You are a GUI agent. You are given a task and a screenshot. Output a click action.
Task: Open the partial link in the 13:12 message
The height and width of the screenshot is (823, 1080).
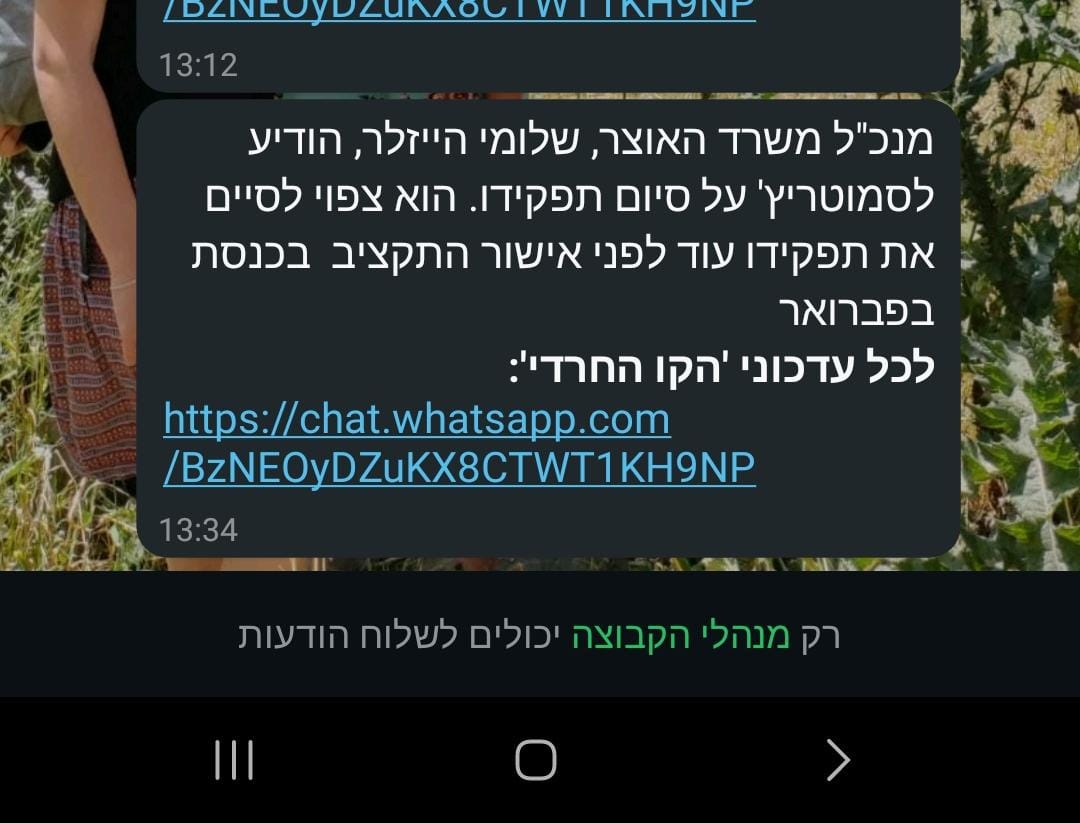point(460,11)
